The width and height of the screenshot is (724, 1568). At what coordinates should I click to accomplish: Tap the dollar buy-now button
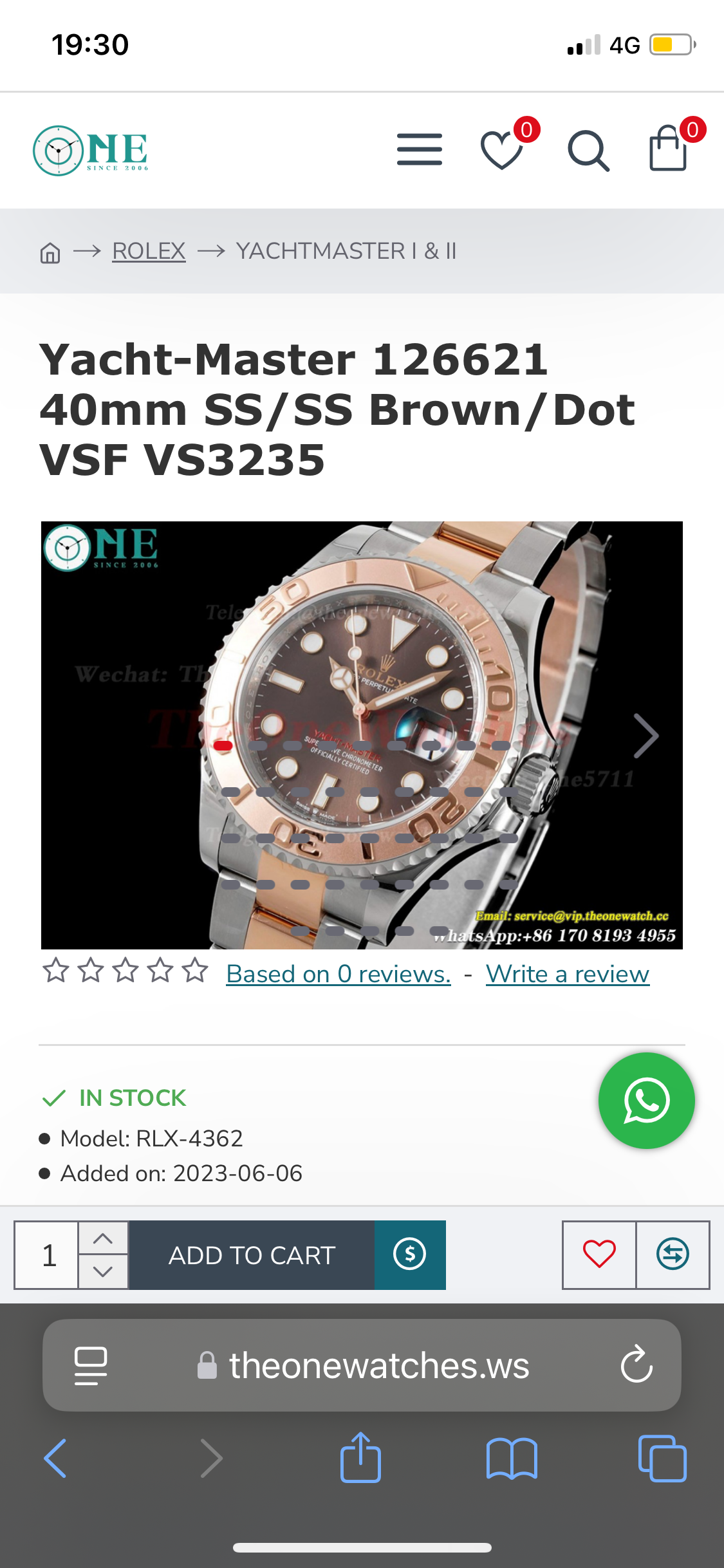(410, 1255)
